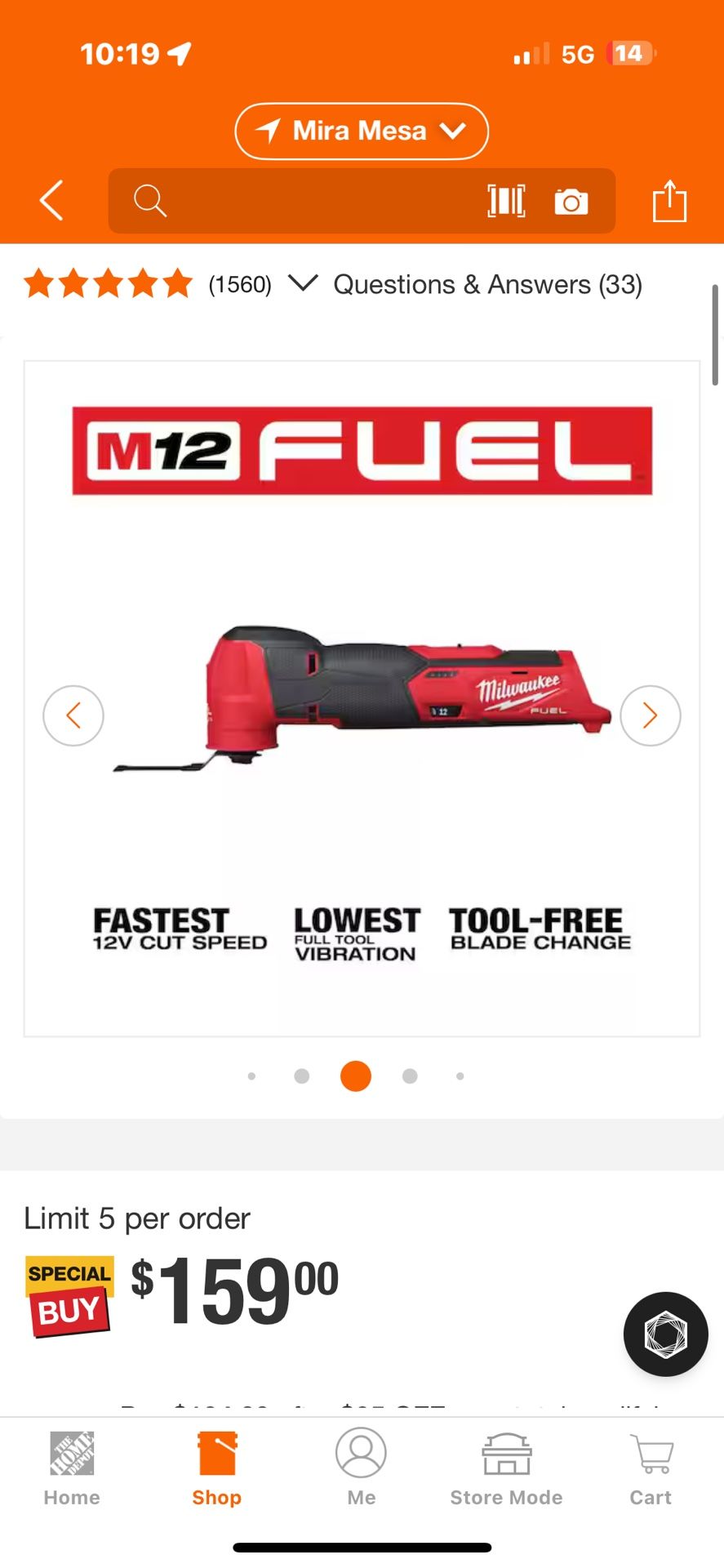Open Questions & Answers (33)
Image resolution: width=724 pixels, height=1568 pixels.
pyautogui.click(x=487, y=284)
